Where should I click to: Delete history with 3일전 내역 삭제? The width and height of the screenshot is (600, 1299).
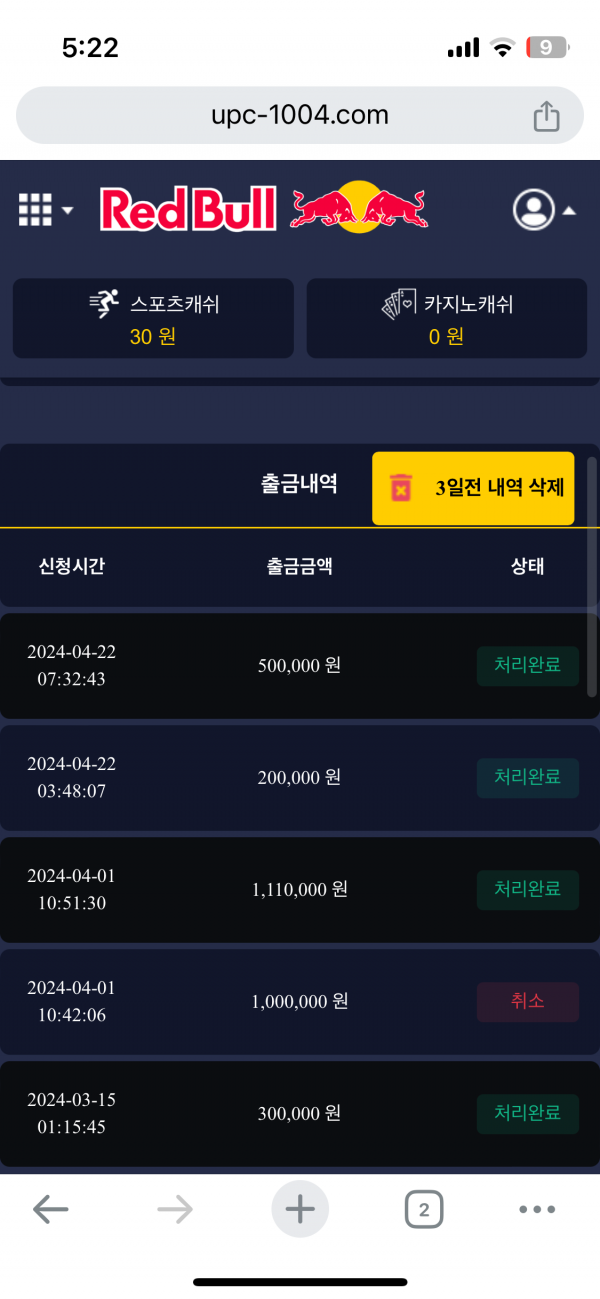[473, 488]
